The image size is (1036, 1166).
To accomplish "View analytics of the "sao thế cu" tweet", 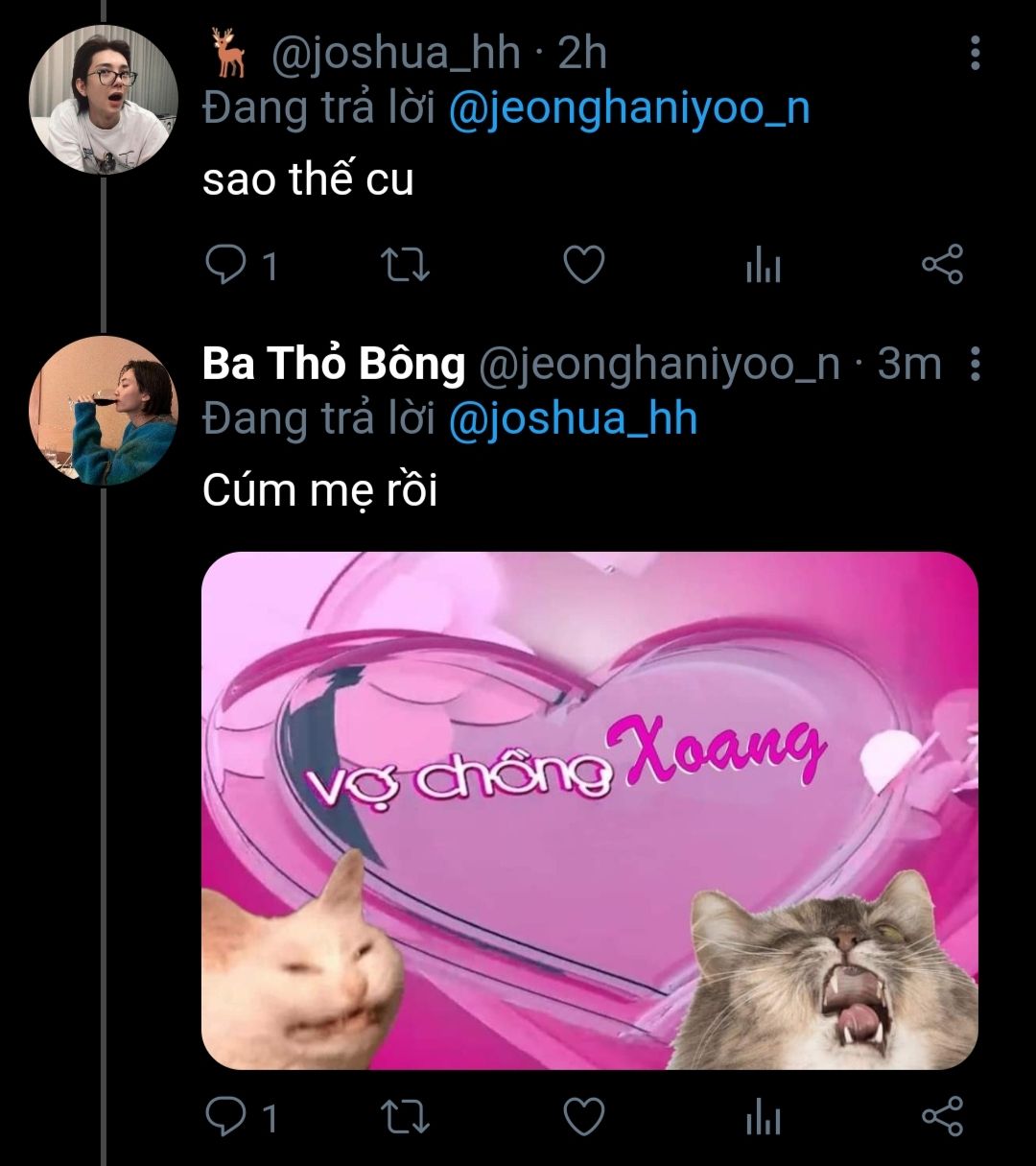I will (763, 266).
